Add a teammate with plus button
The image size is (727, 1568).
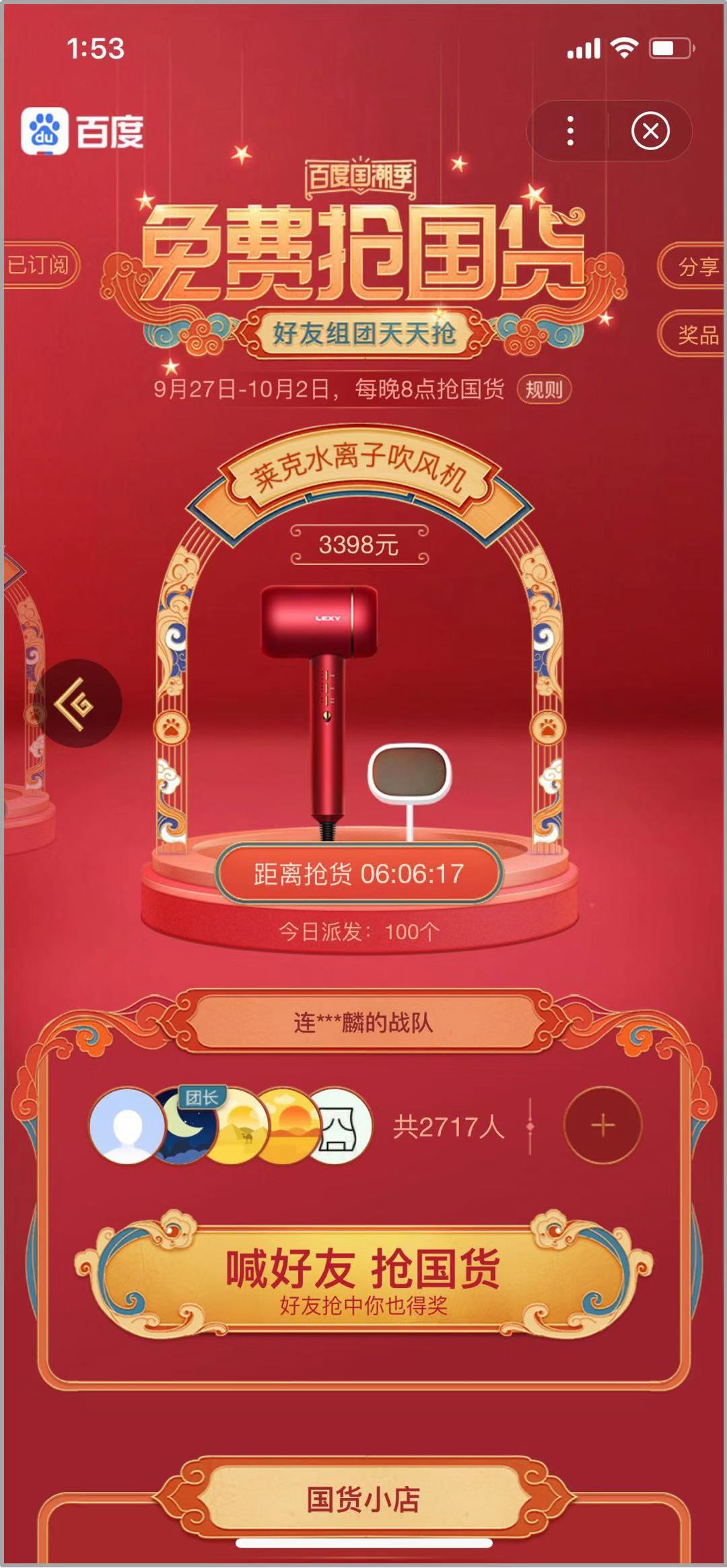point(602,1125)
